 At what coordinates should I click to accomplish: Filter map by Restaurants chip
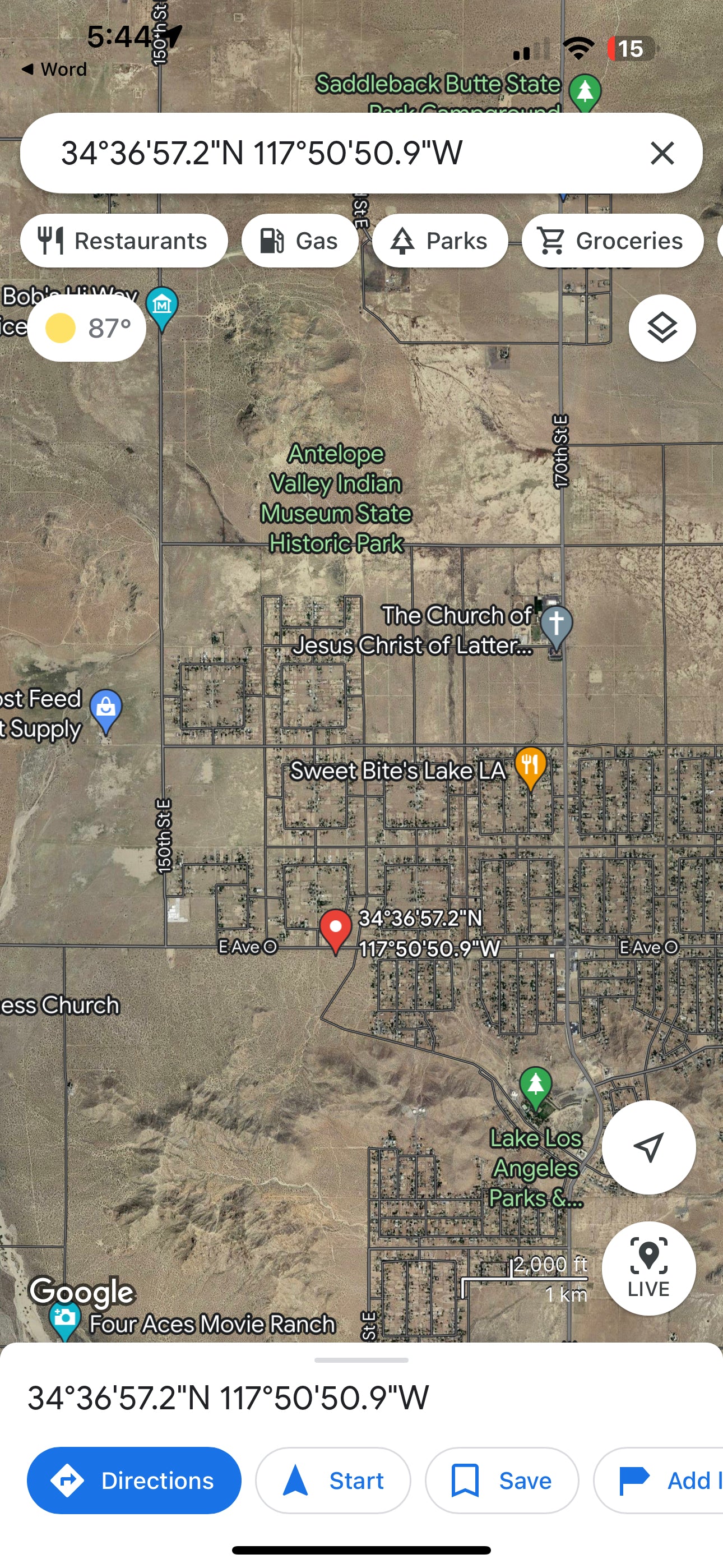pos(124,241)
